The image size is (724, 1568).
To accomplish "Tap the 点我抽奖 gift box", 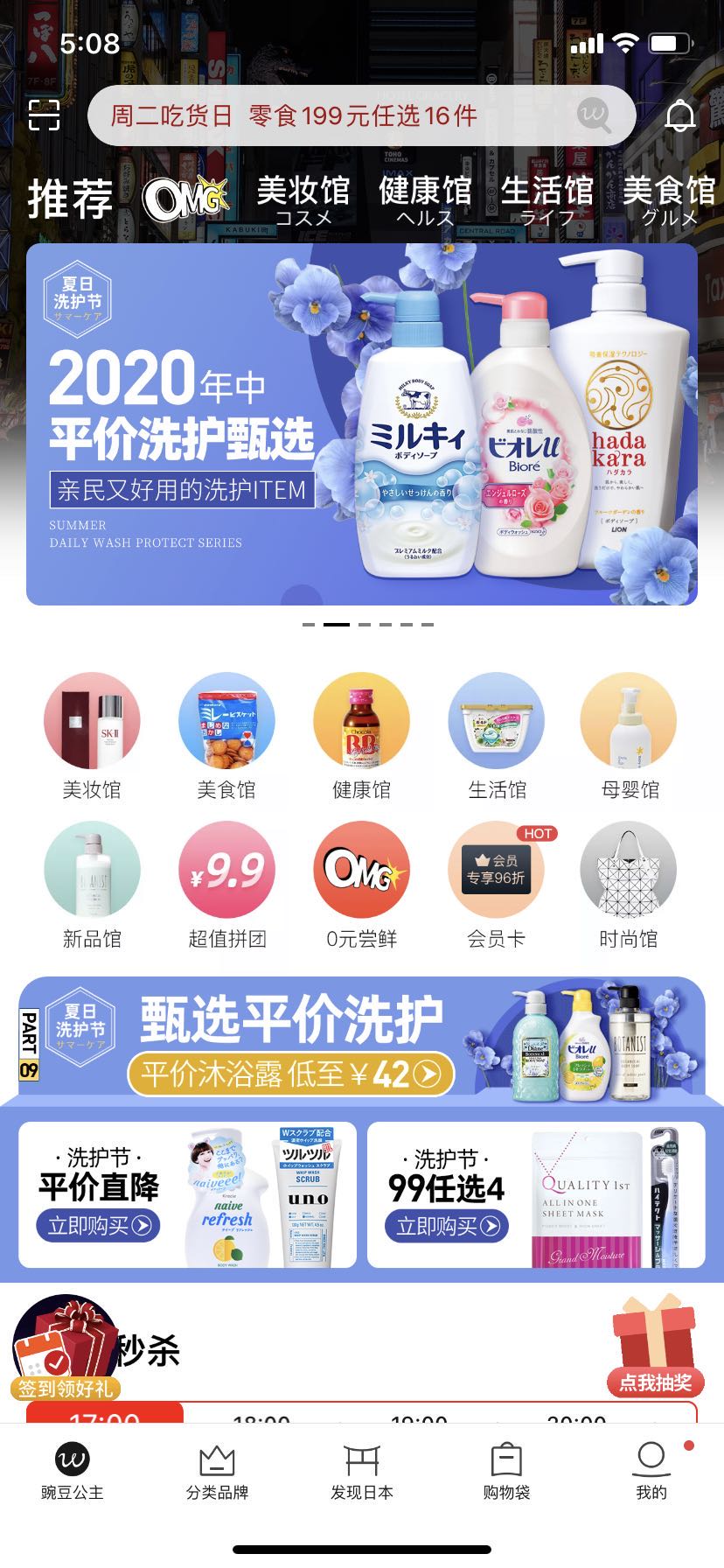I will click(x=655, y=1347).
